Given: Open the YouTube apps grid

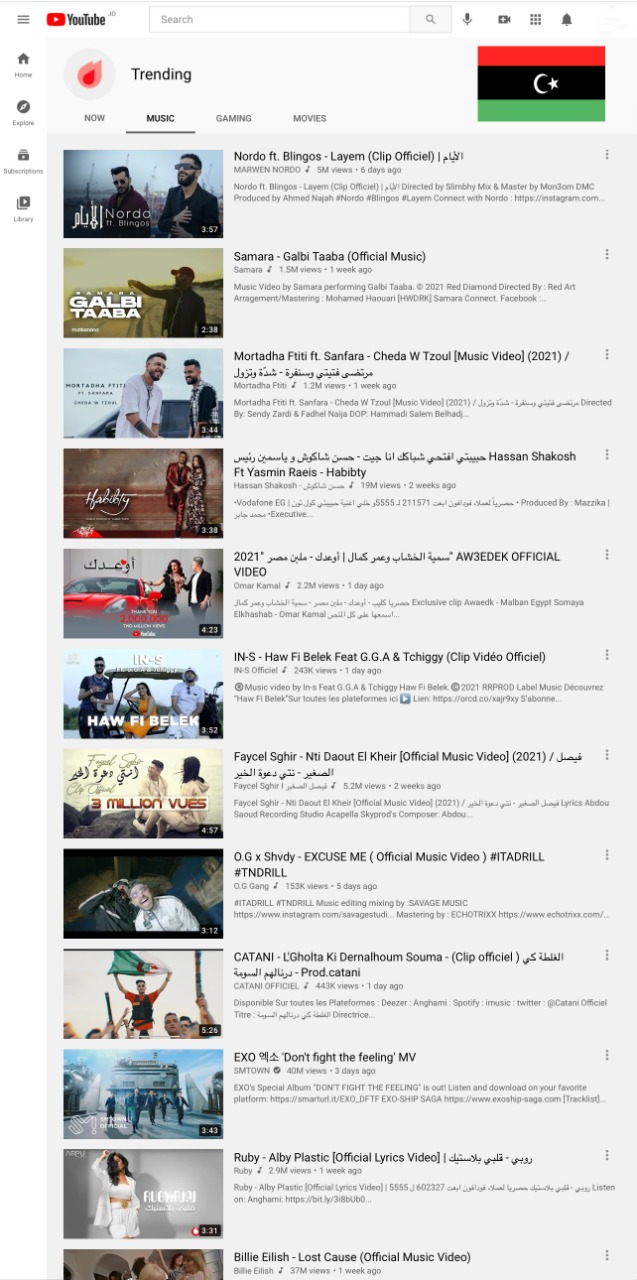Looking at the screenshot, I should pos(536,19).
